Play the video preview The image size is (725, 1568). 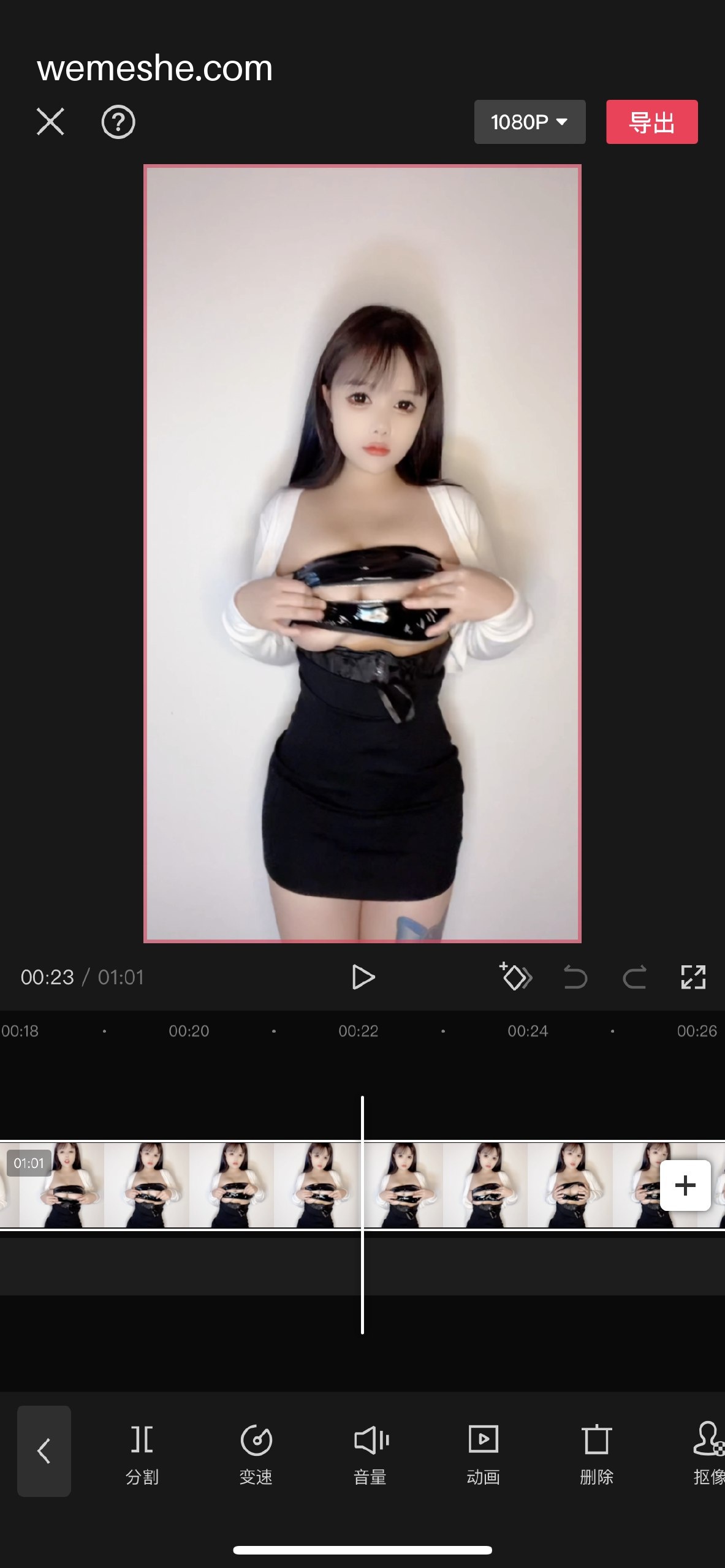coord(363,977)
